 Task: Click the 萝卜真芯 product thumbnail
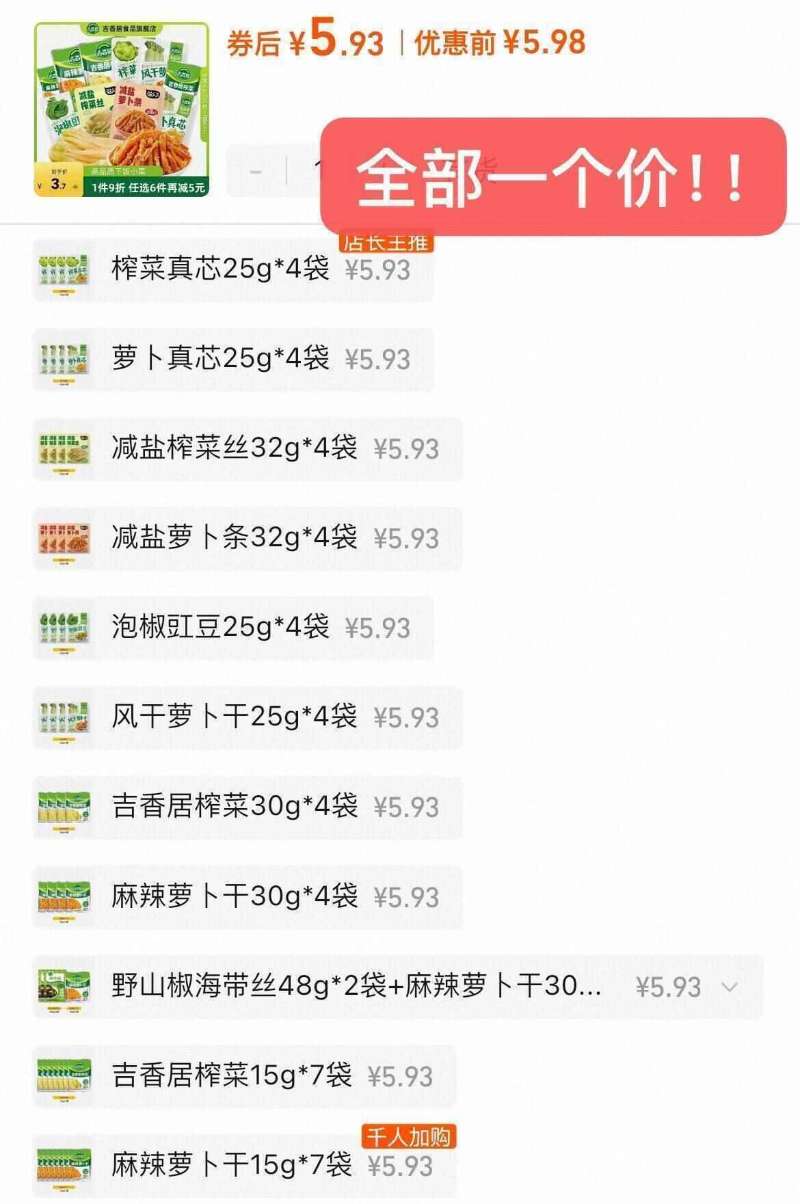coord(60,359)
